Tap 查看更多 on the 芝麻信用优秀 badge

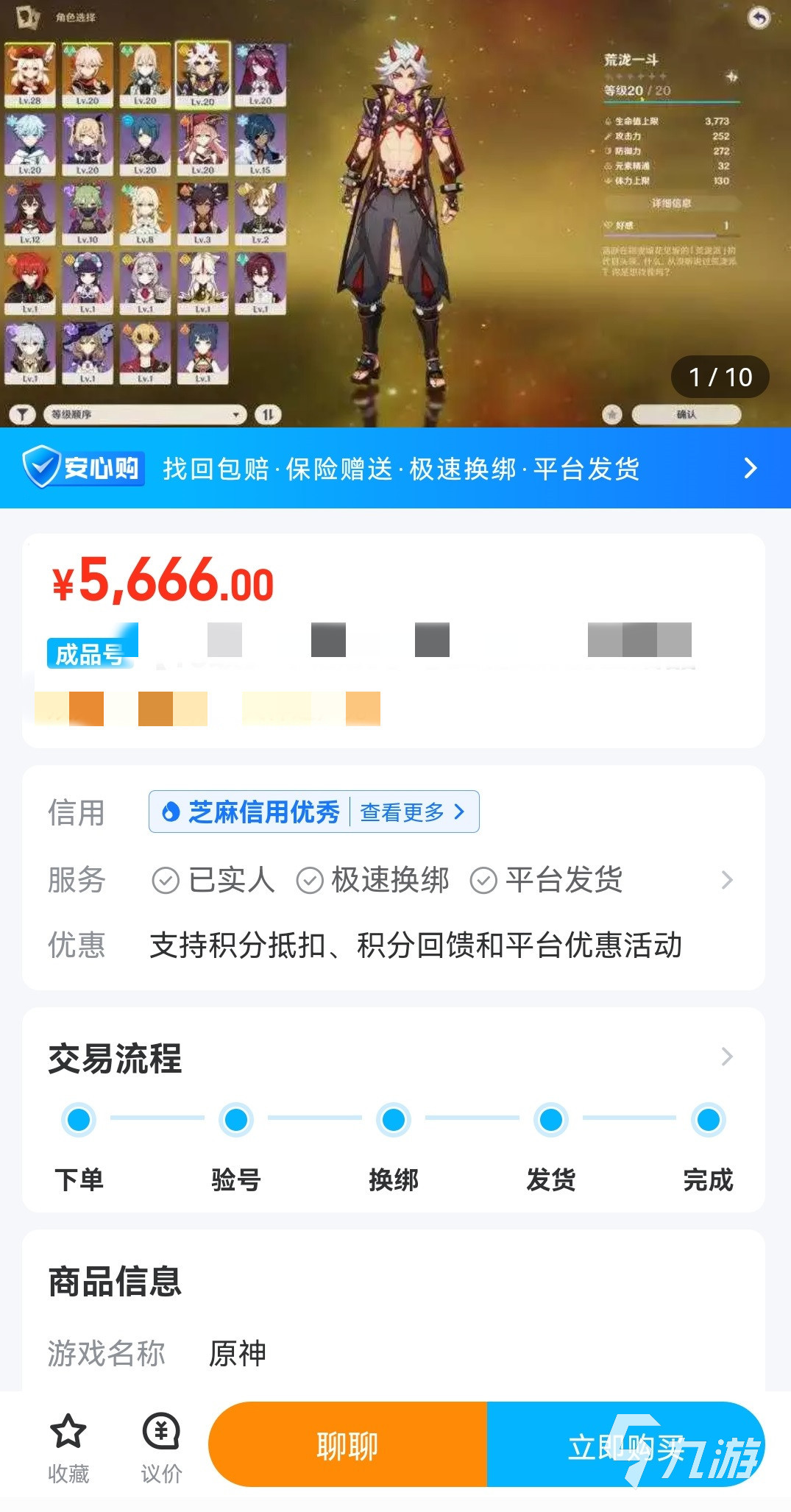click(x=412, y=812)
